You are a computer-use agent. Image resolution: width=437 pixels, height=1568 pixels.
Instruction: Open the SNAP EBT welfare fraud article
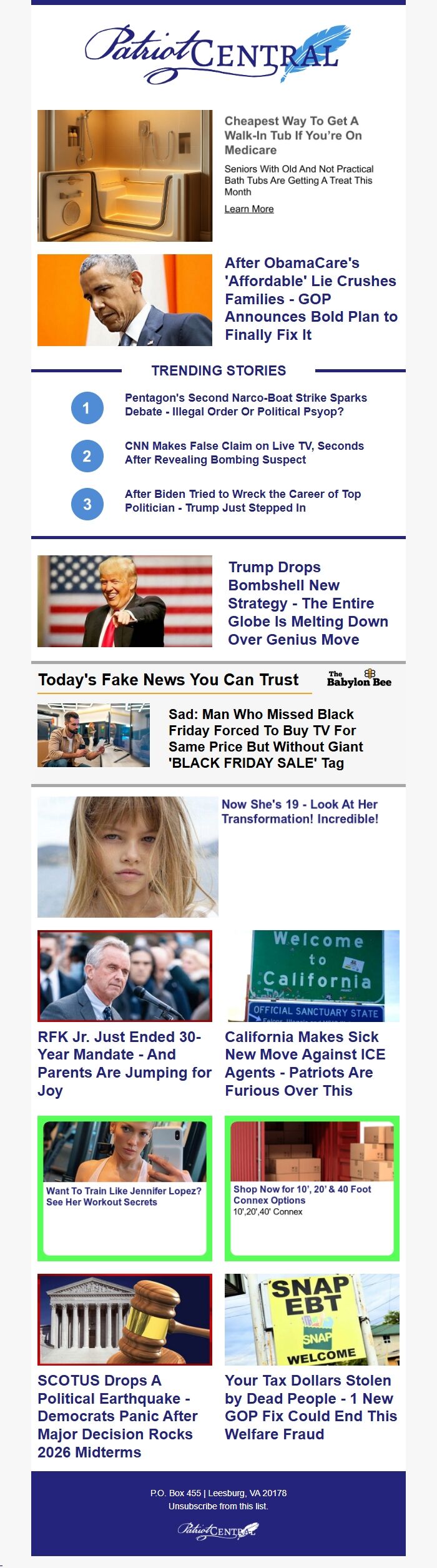[310, 1407]
